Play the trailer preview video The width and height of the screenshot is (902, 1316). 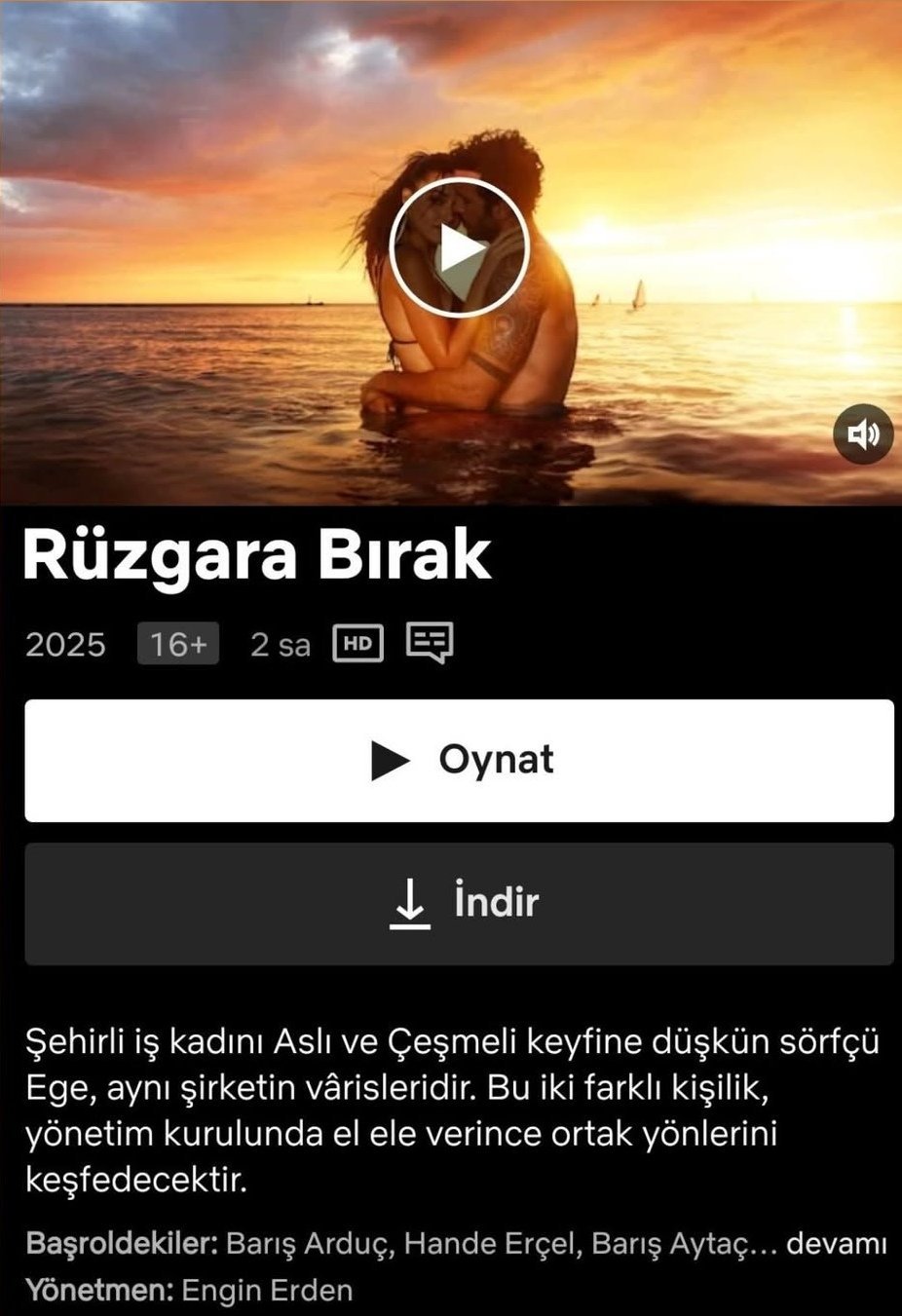pyautogui.click(x=459, y=248)
